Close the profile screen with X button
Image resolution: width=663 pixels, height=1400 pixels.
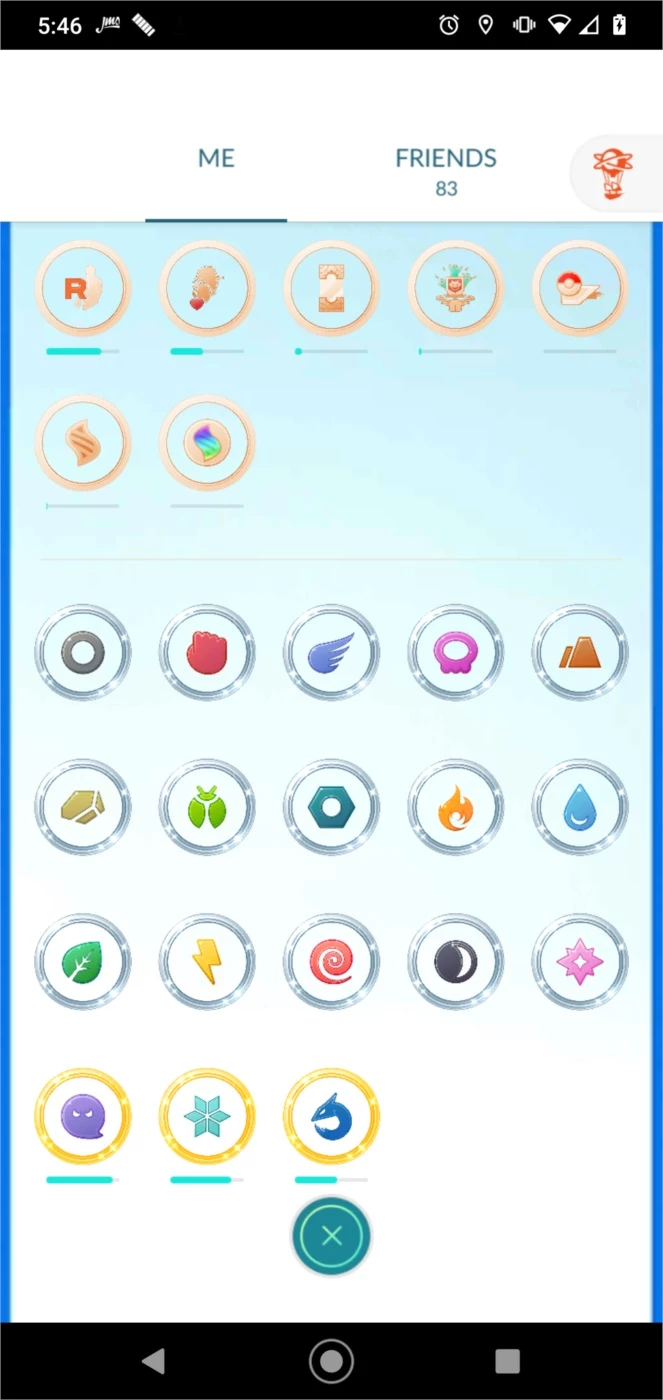click(x=331, y=1236)
